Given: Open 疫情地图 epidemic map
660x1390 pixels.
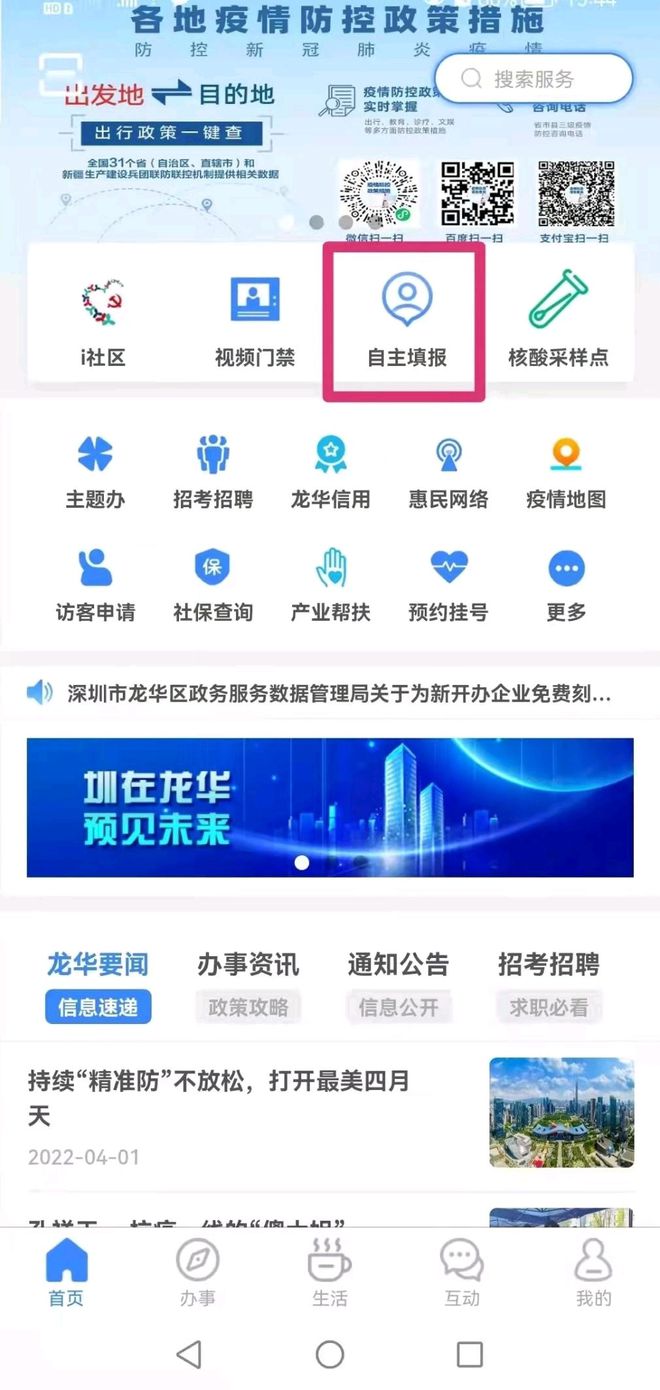Looking at the screenshot, I should pyautogui.click(x=566, y=473).
